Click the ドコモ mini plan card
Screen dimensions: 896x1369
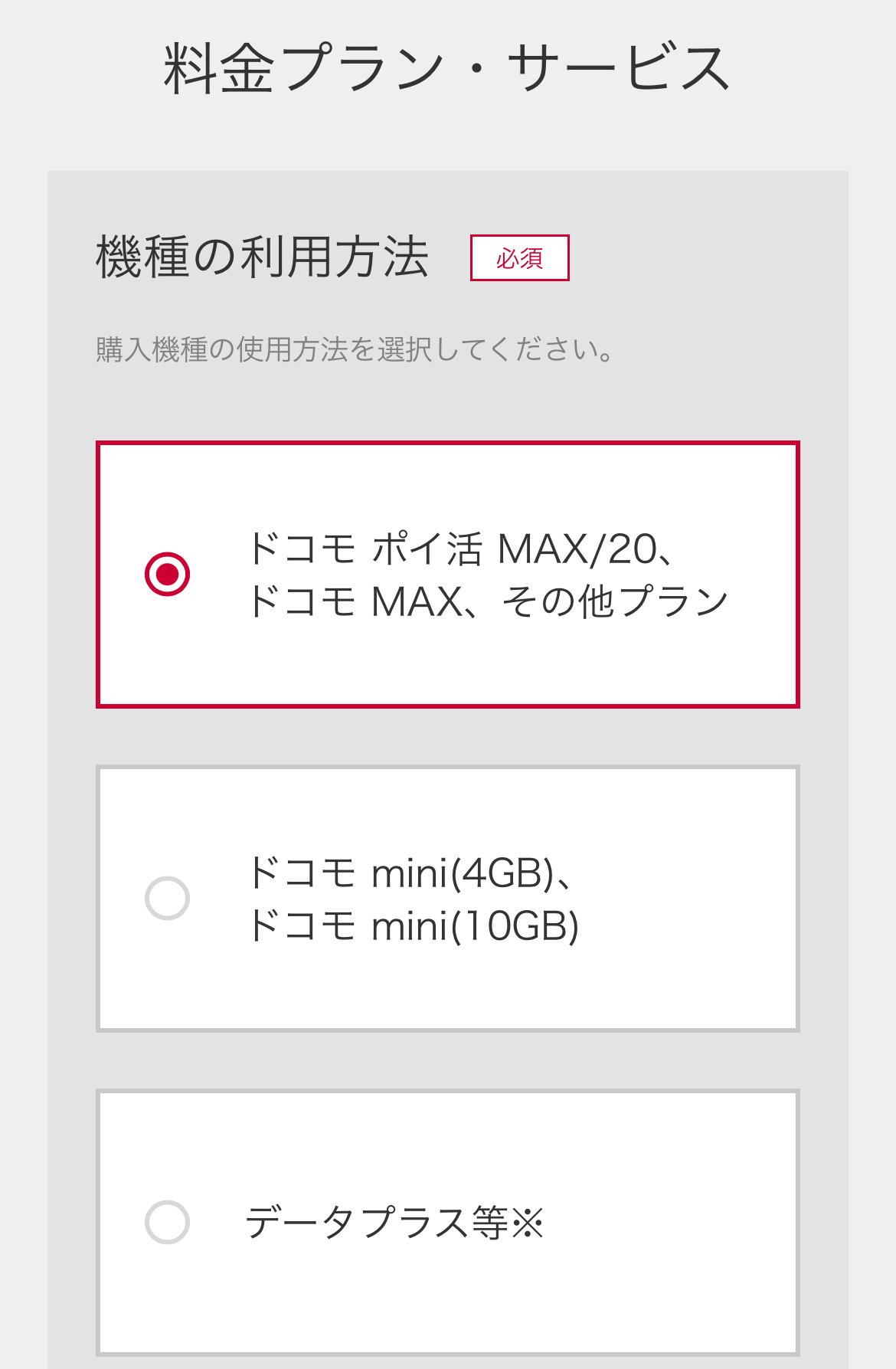tap(447, 896)
